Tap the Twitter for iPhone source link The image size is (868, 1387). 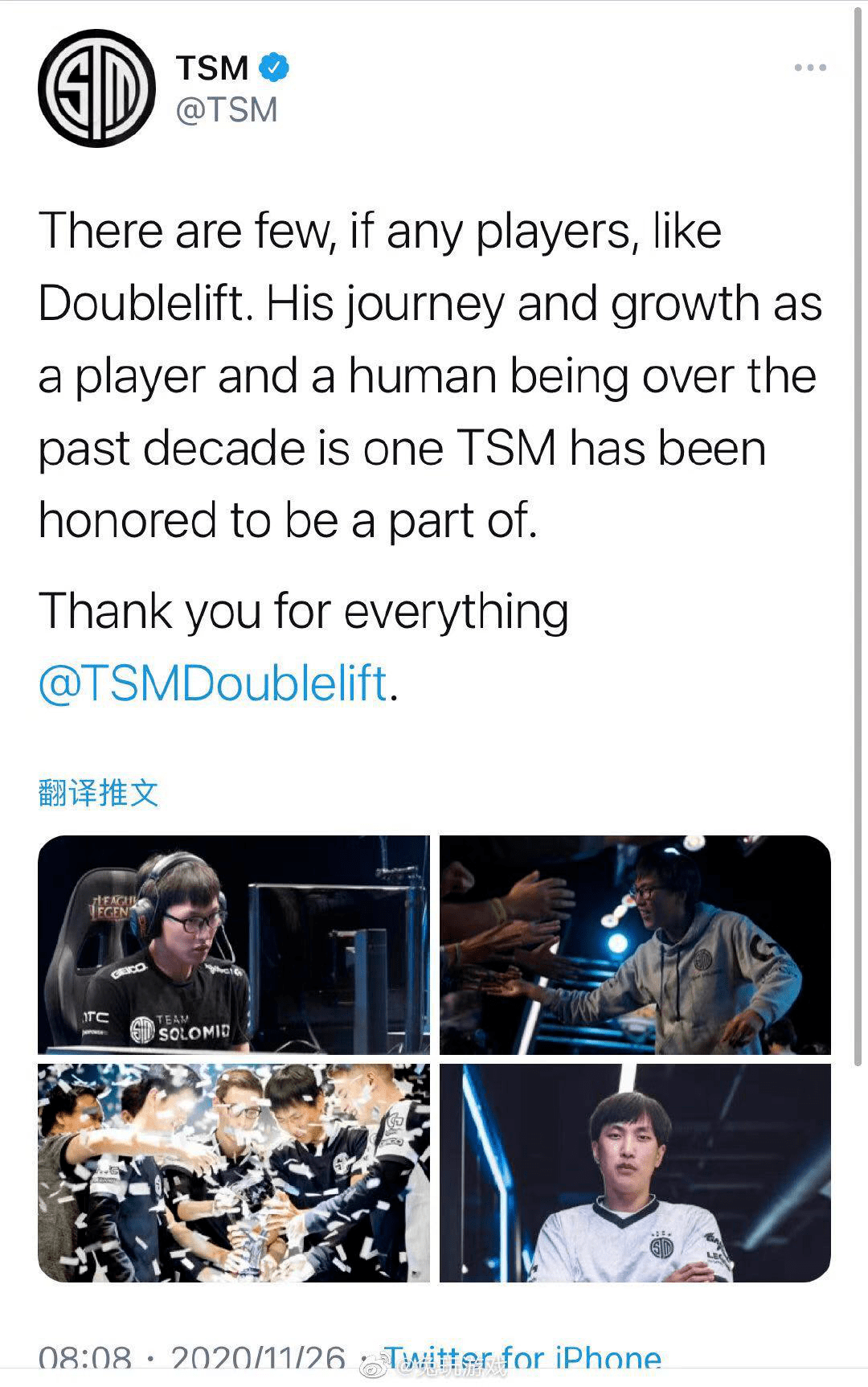[x=522, y=1359]
